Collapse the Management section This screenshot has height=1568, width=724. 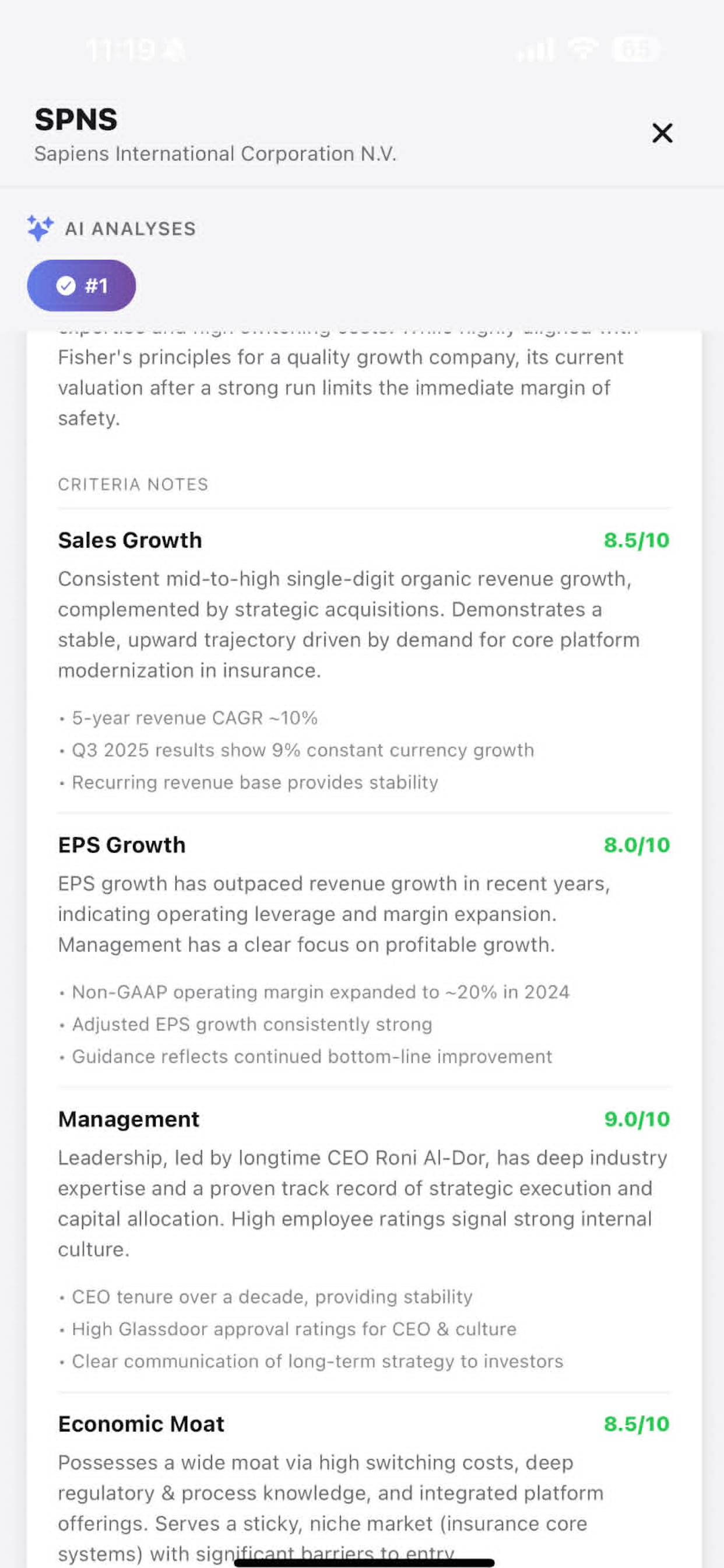[128, 1119]
